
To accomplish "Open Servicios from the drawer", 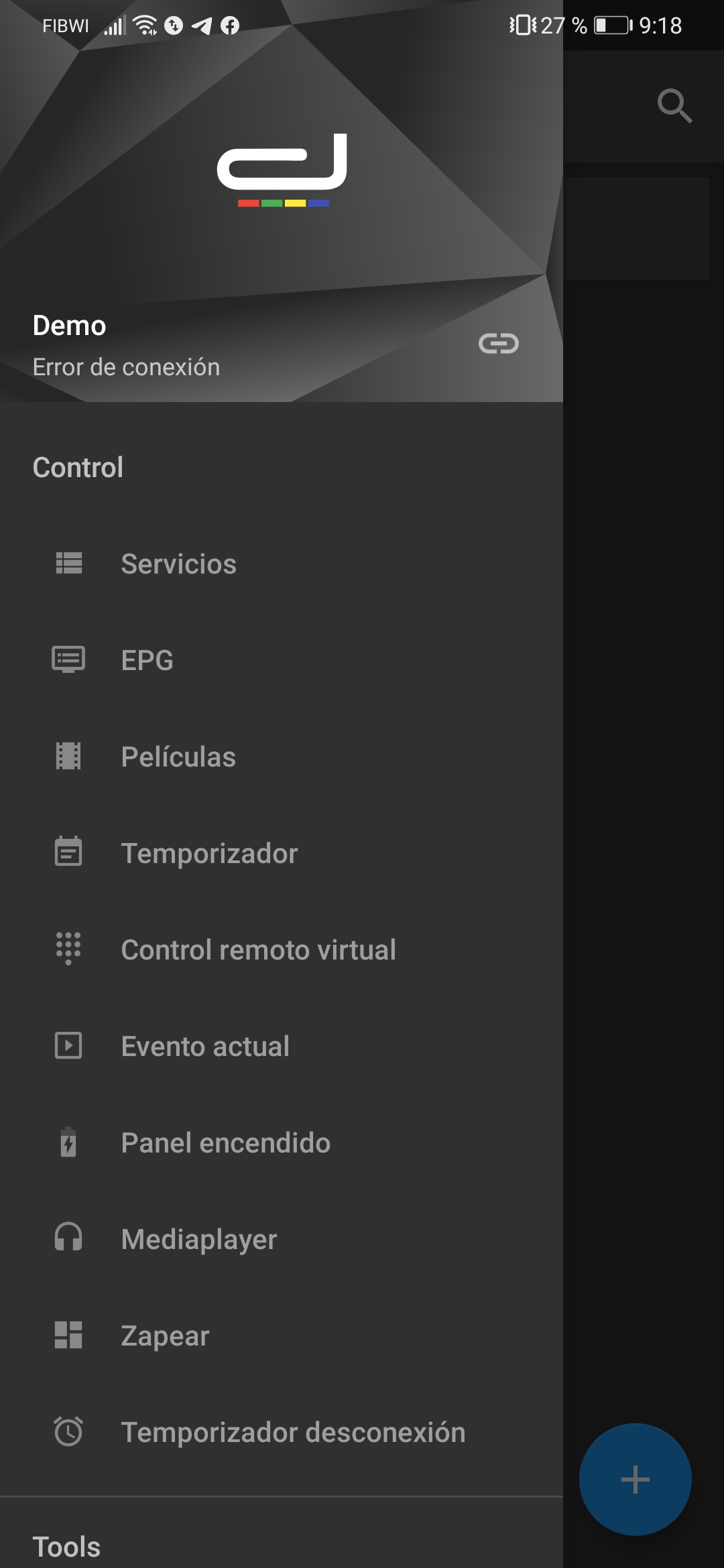I will click(x=178, y=564).
